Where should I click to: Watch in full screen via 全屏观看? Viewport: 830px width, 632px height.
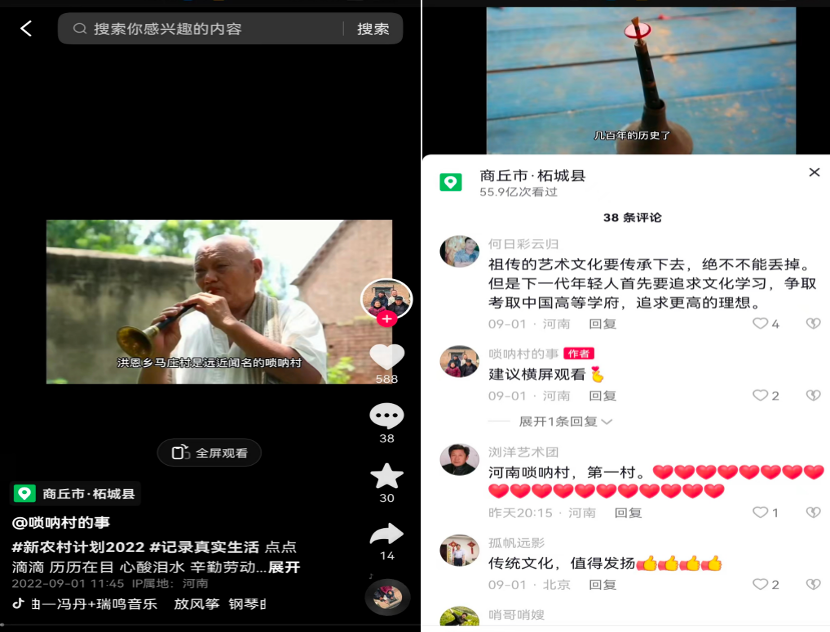point(209,453)
